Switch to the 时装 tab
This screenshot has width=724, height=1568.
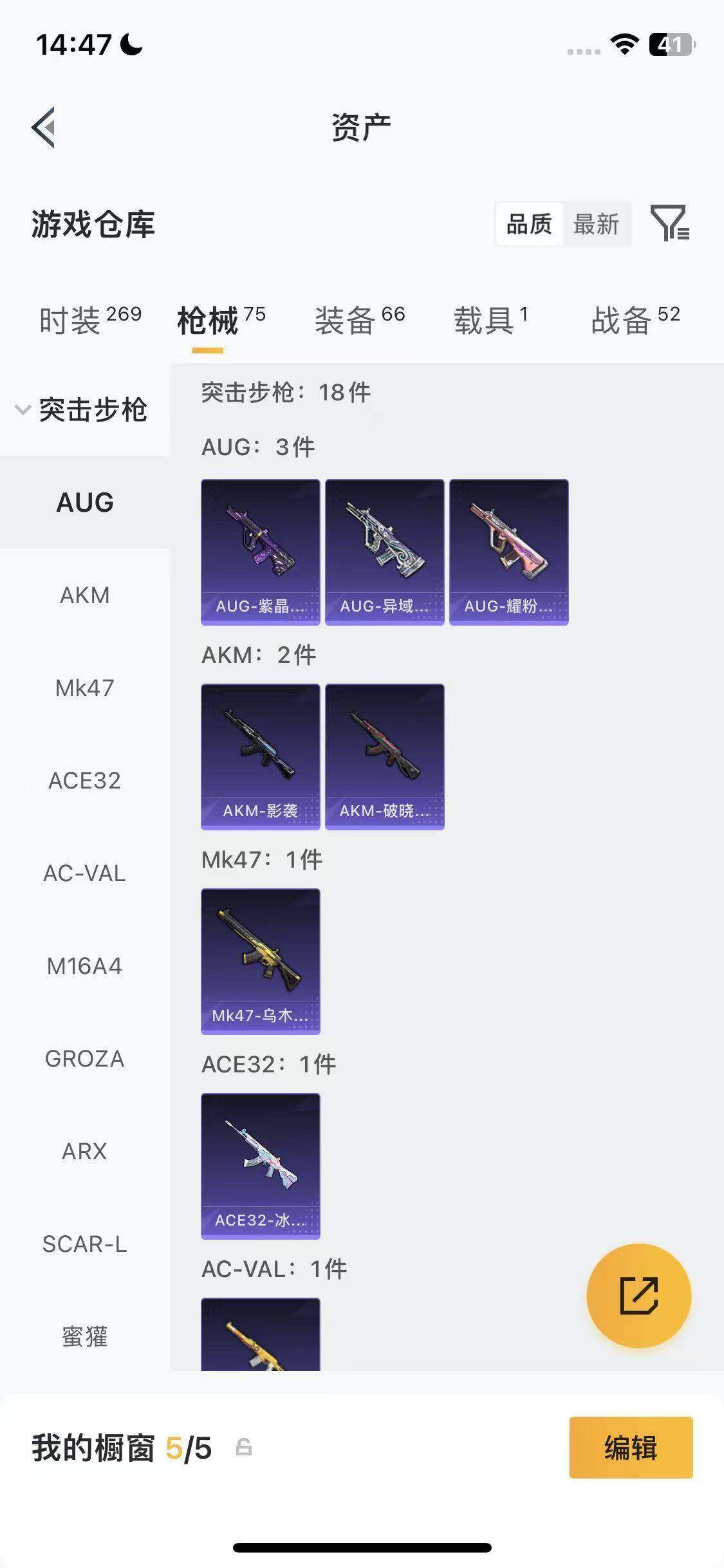click(89, 320)
